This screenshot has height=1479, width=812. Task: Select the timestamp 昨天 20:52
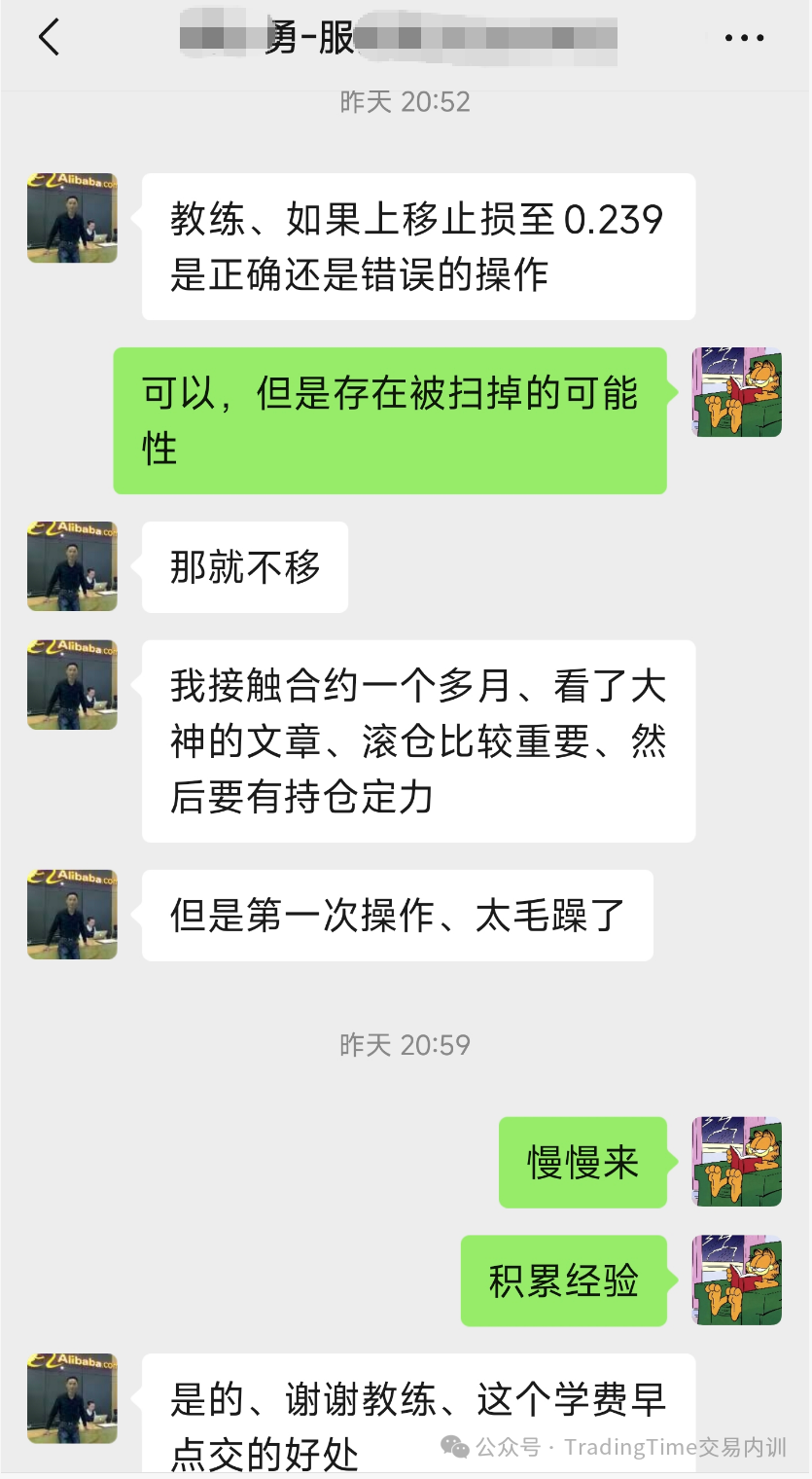pyautogui.click(x=406, y=100)
